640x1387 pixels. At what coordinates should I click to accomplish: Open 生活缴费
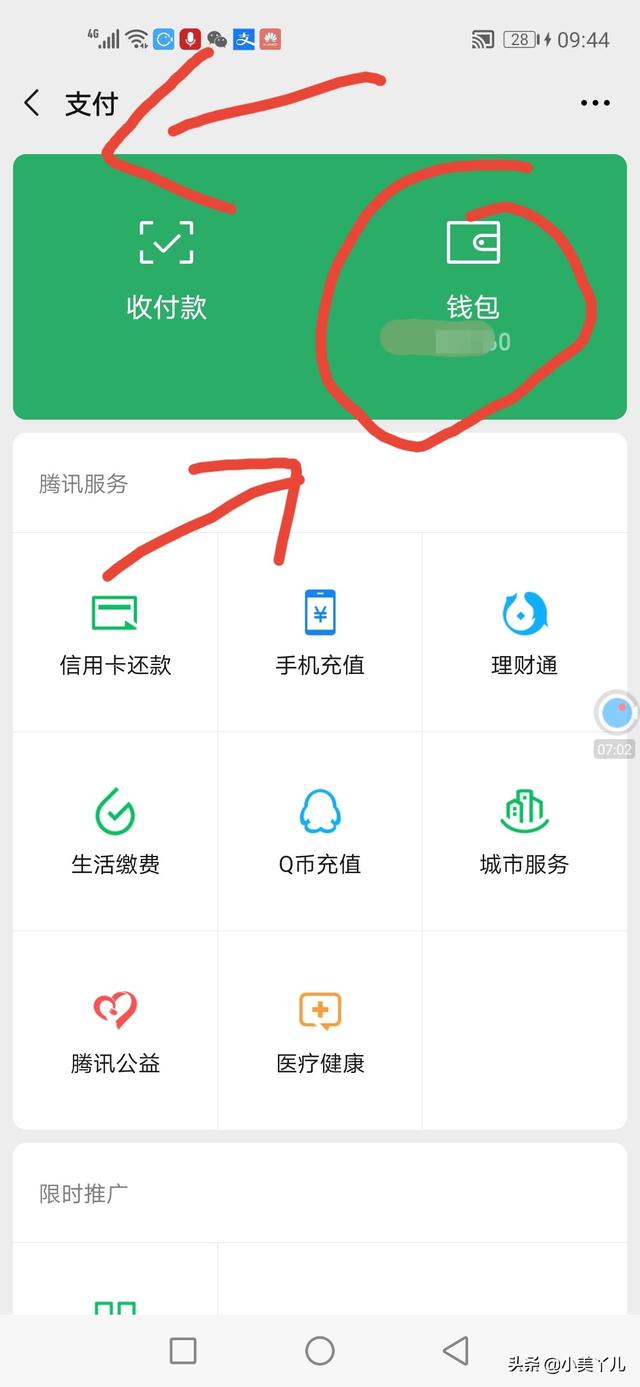click(115, 831)
